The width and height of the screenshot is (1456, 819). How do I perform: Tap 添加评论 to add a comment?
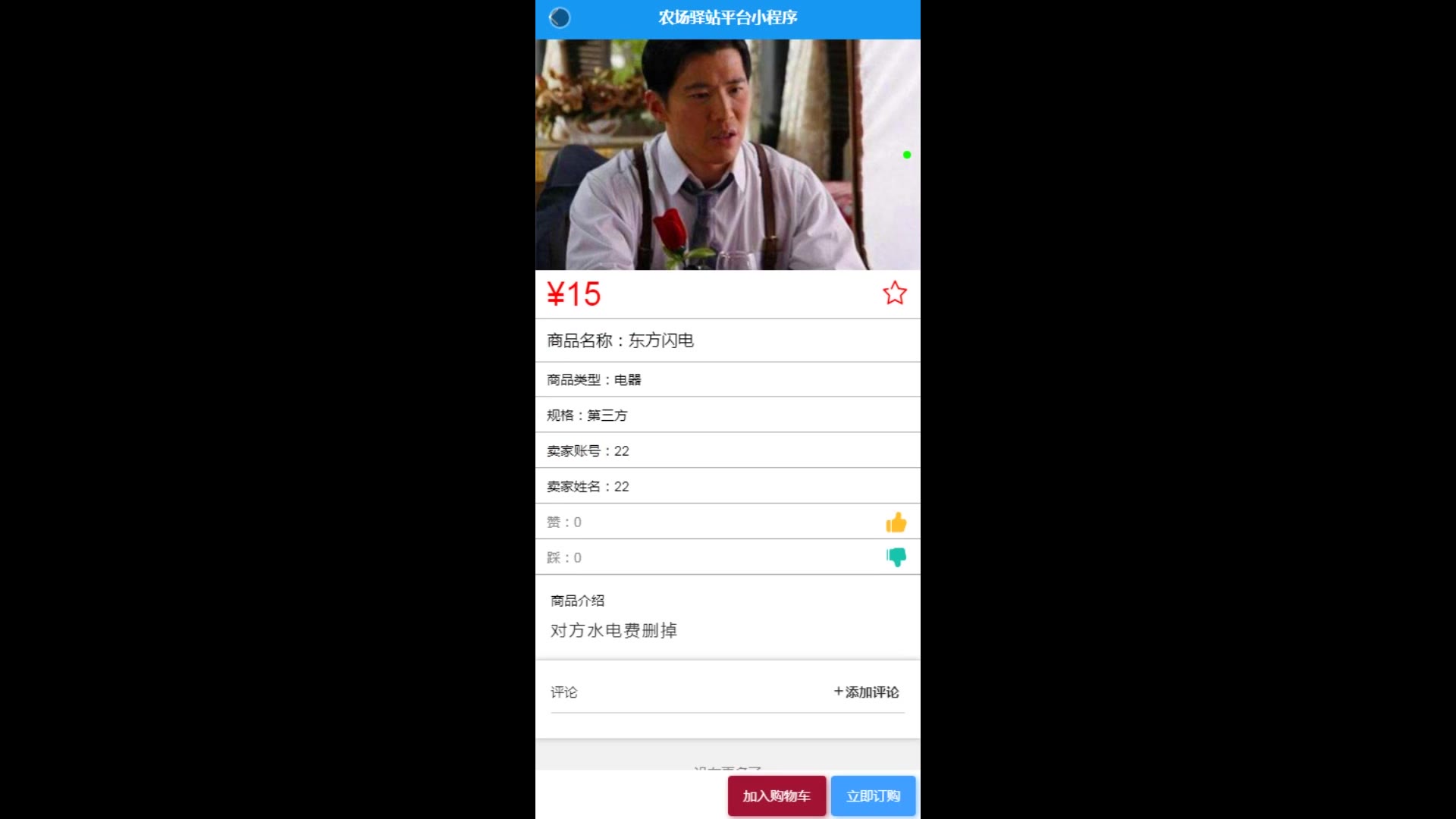click(x=866, y=692)
